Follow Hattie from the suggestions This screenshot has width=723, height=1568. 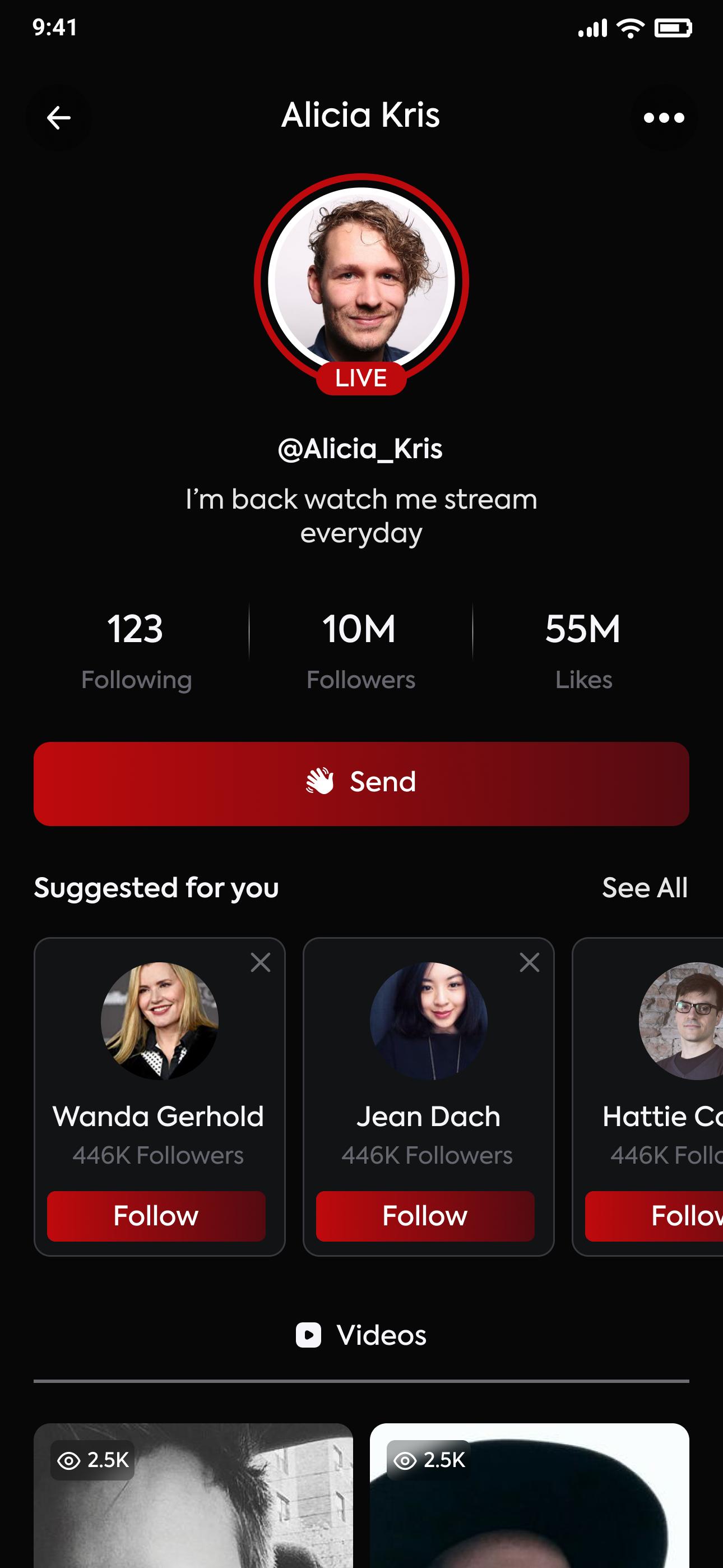[x=654, y=1216]
